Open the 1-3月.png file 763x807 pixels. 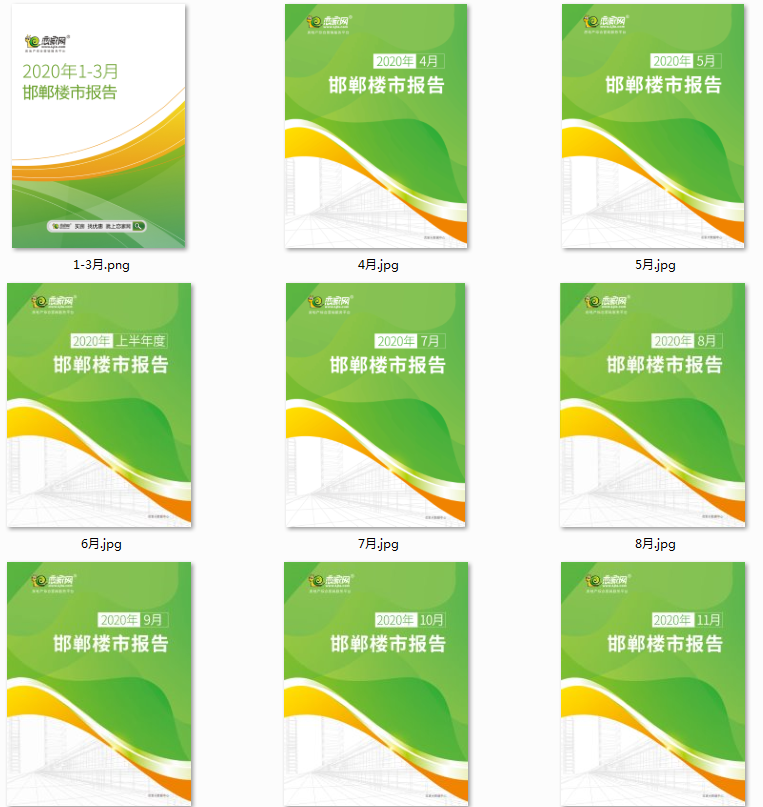[x=98, y=126]
